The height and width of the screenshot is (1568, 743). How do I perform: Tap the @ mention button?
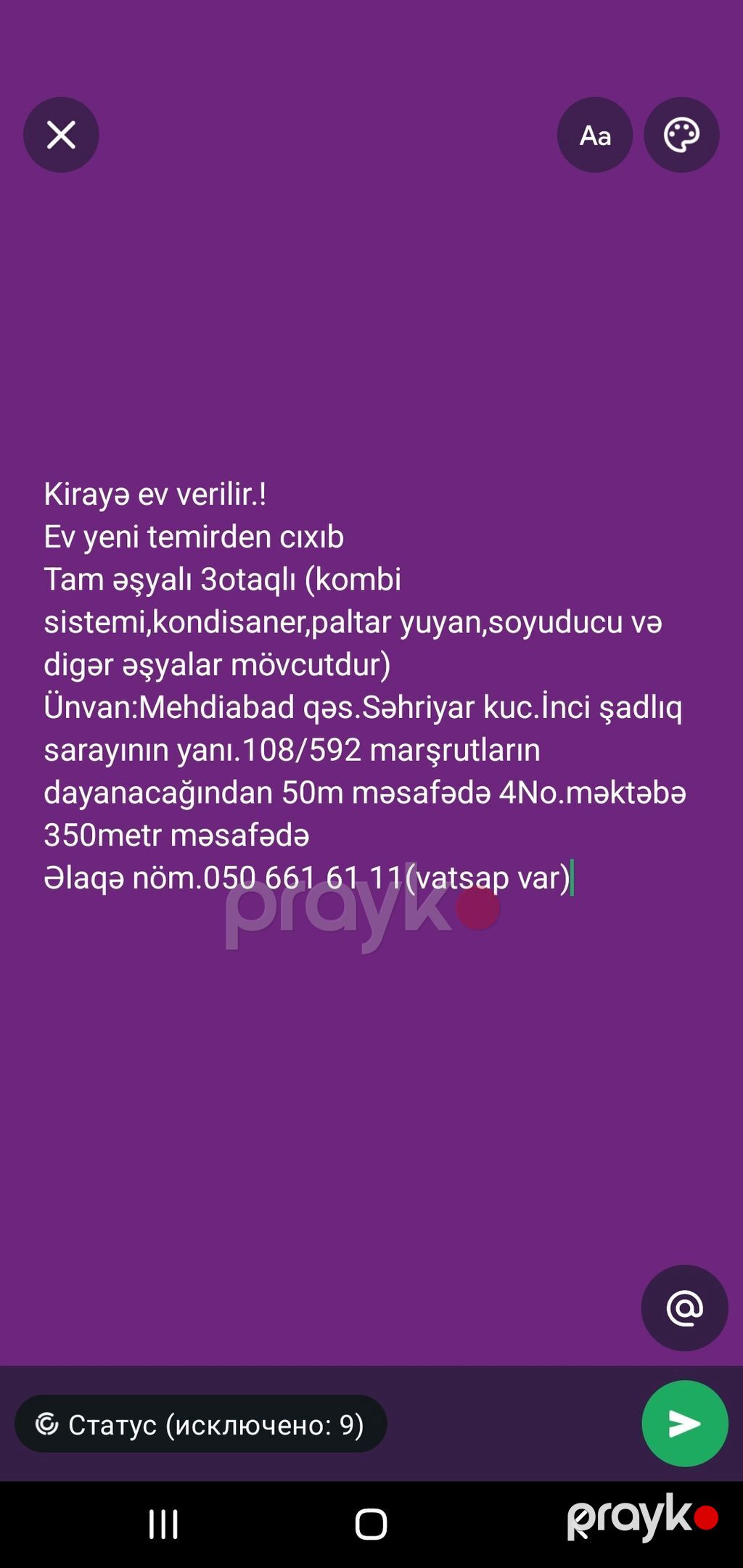tap(684, 1308)
